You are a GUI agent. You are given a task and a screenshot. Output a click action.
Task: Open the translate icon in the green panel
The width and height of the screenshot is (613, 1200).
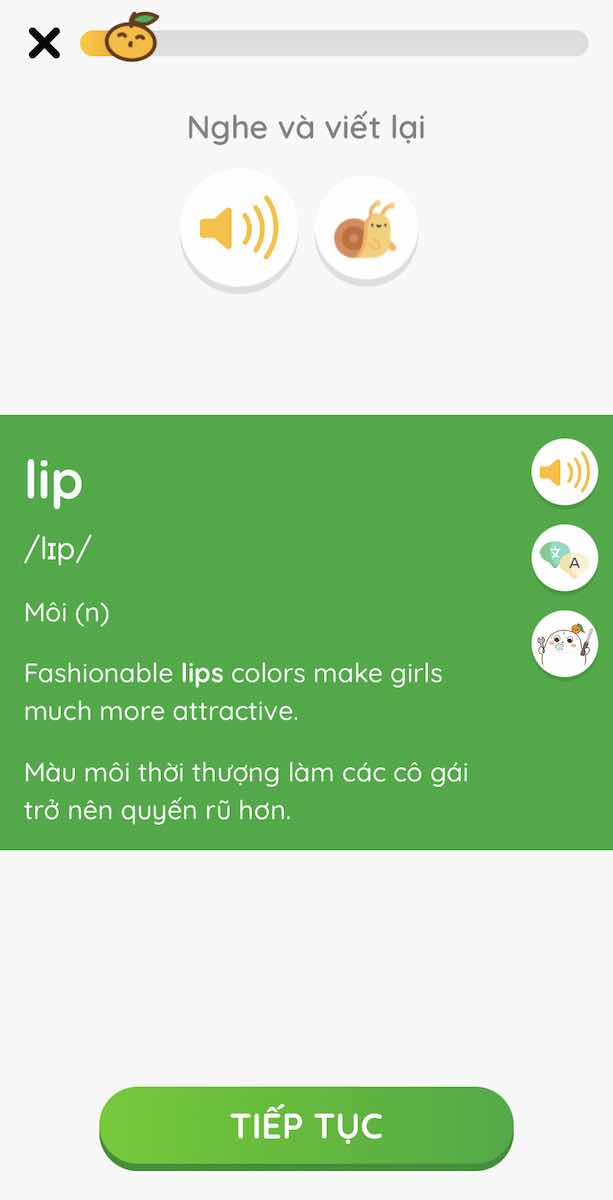(x=564, y=558)
